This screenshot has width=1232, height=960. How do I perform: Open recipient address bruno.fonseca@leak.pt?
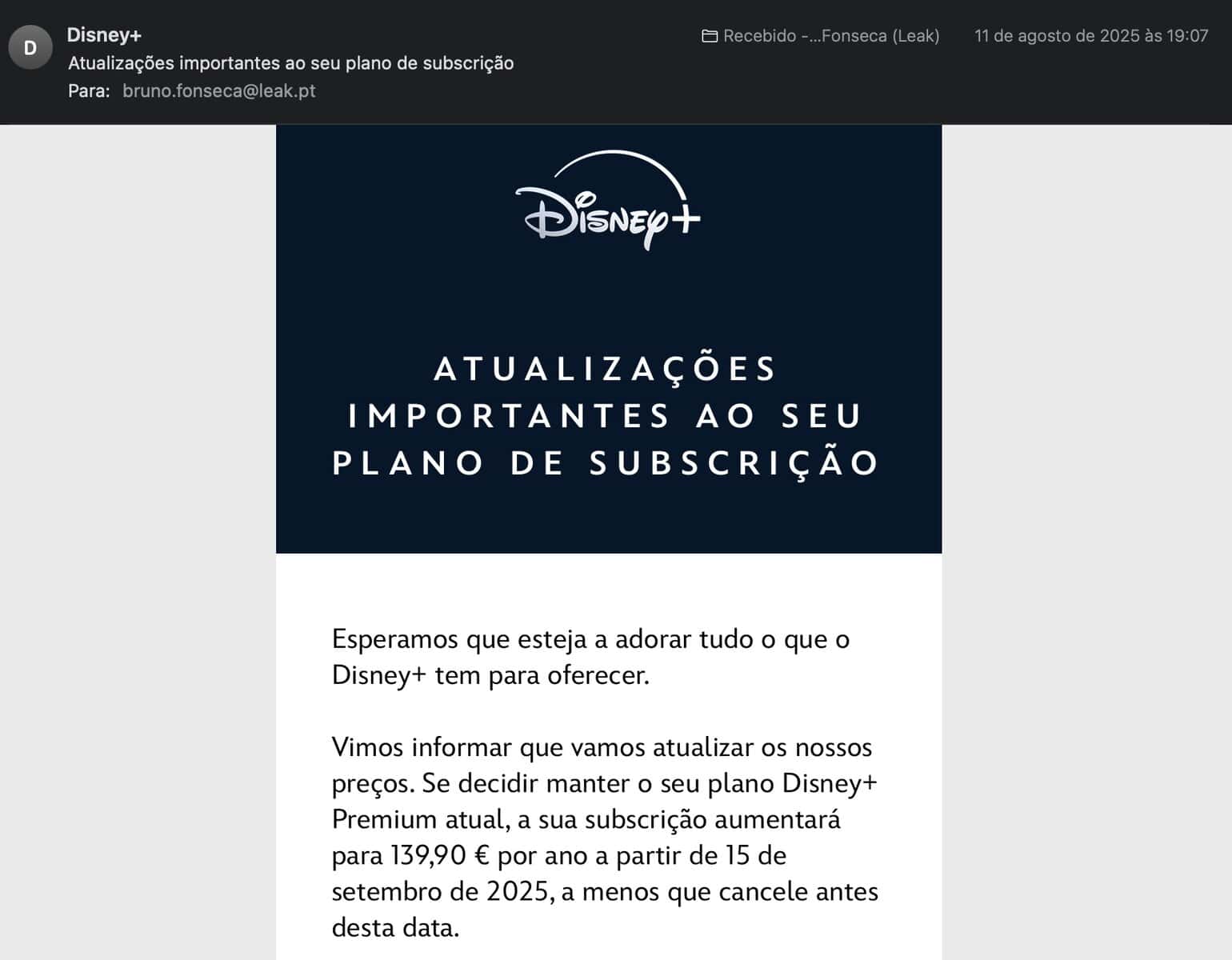point(218,91)
